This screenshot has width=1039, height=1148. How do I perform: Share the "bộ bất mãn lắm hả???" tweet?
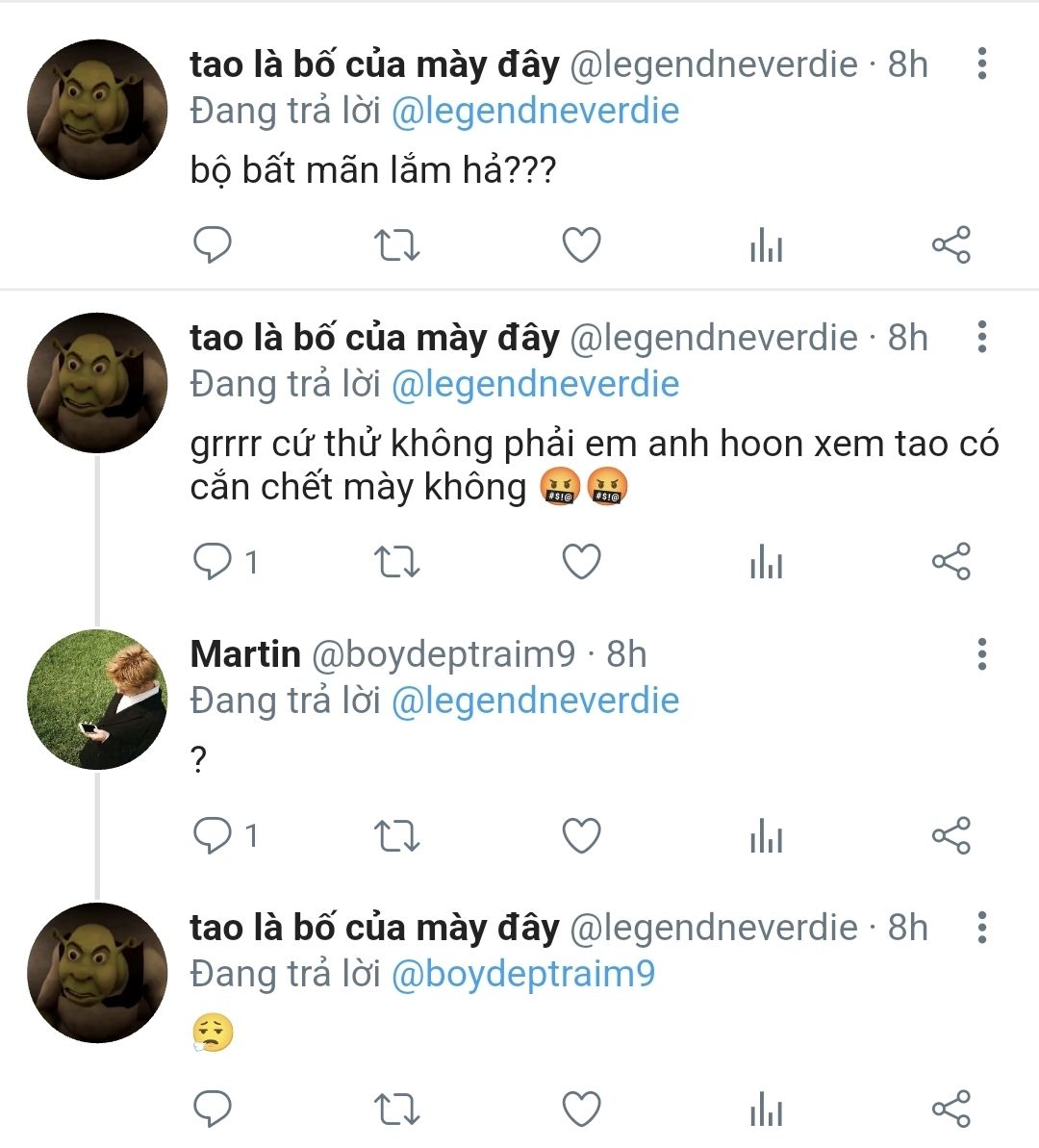[950, 245]
